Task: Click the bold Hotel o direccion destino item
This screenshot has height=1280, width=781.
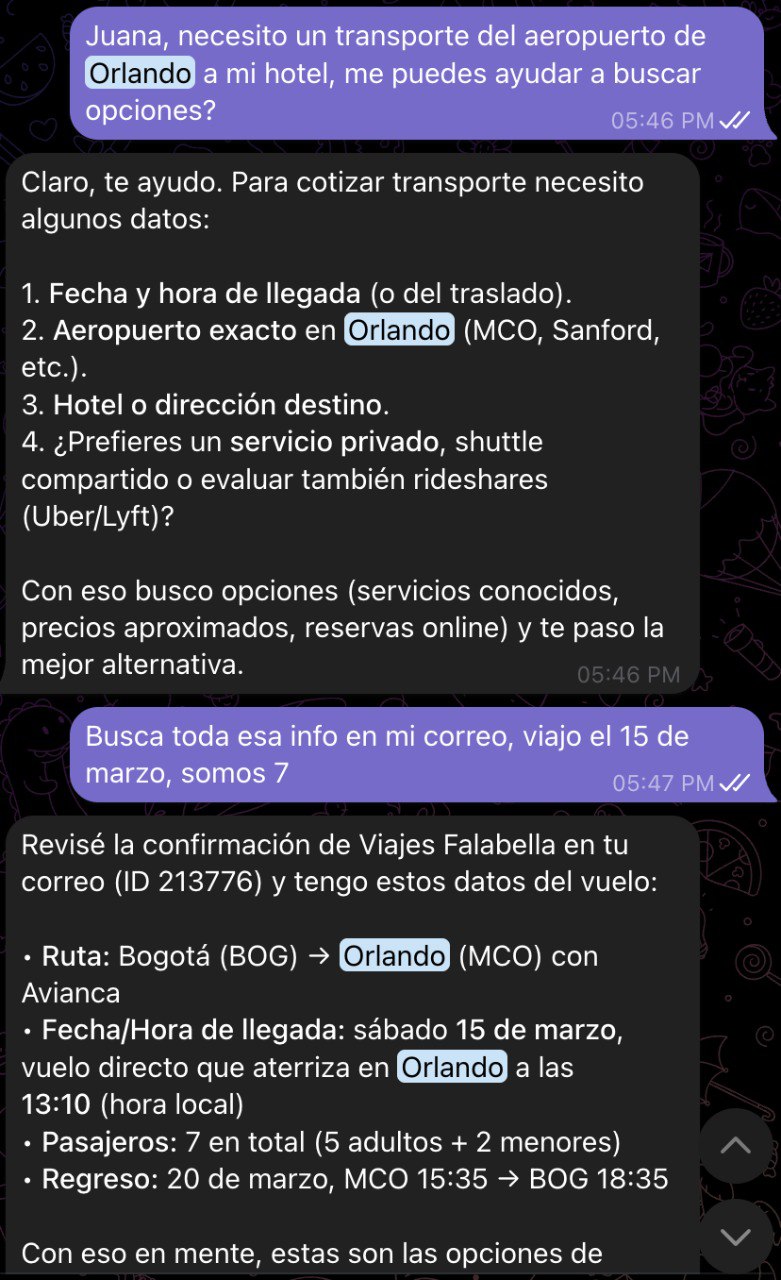Action: pyautogui.click(x=220, y=404)
